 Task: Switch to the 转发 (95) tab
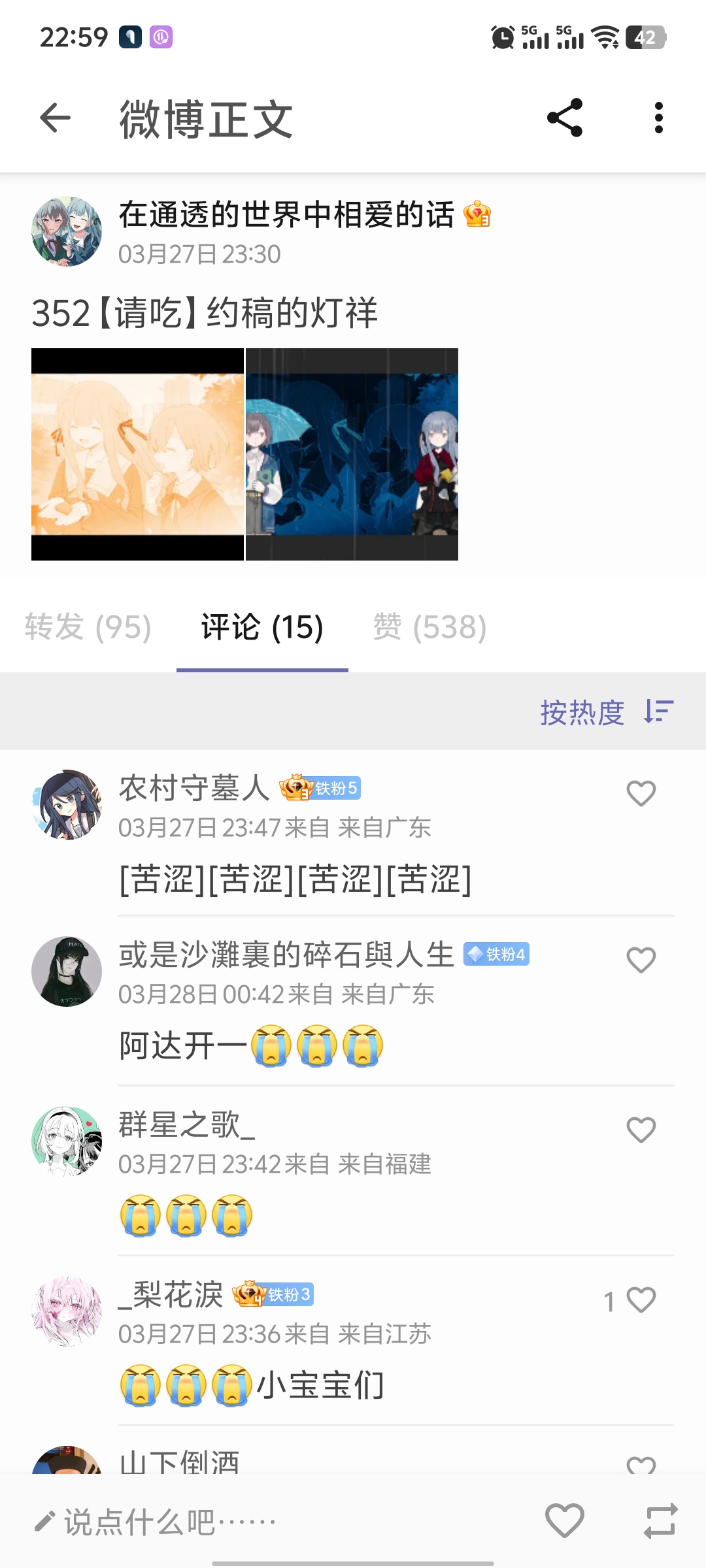(x=88, y=627)
